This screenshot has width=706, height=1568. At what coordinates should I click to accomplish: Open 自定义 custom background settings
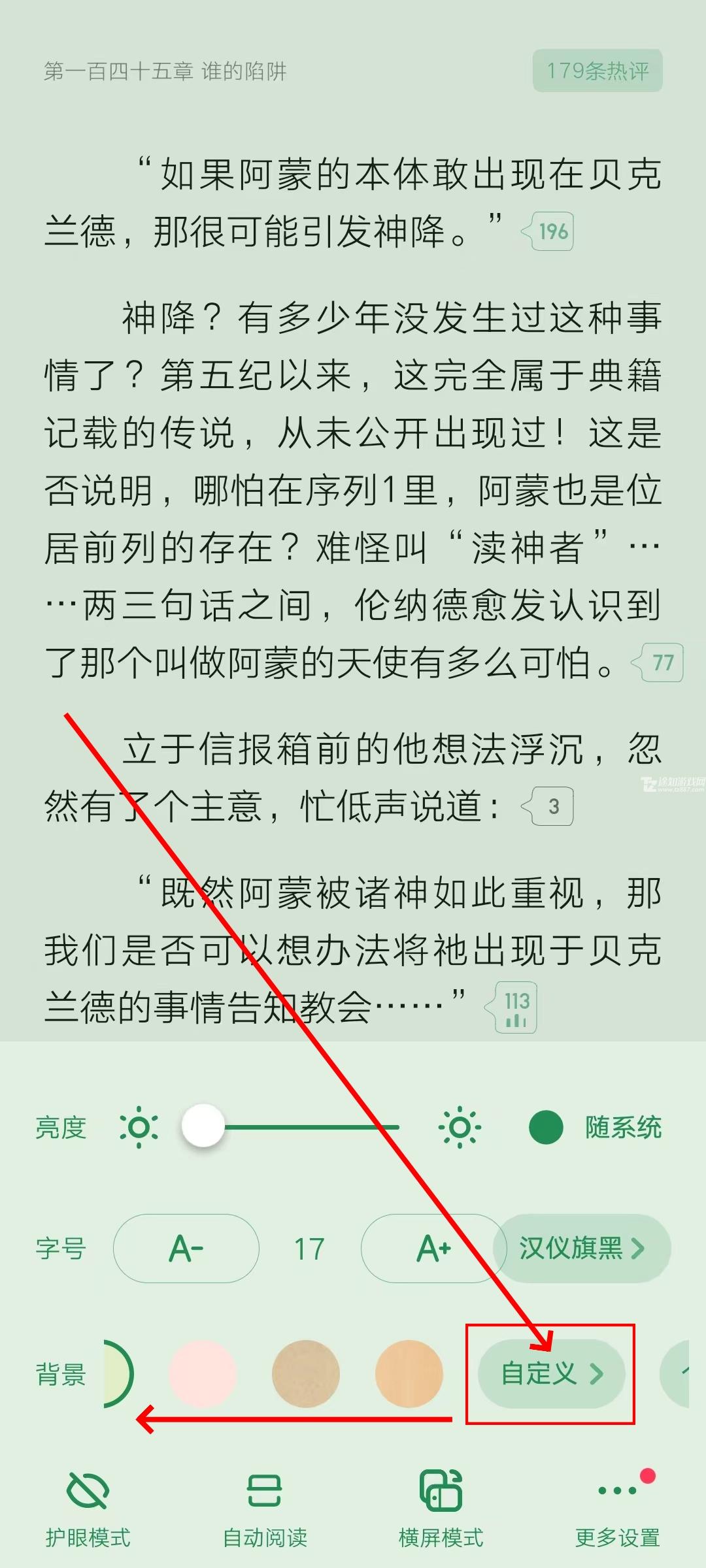(551, 1373)
